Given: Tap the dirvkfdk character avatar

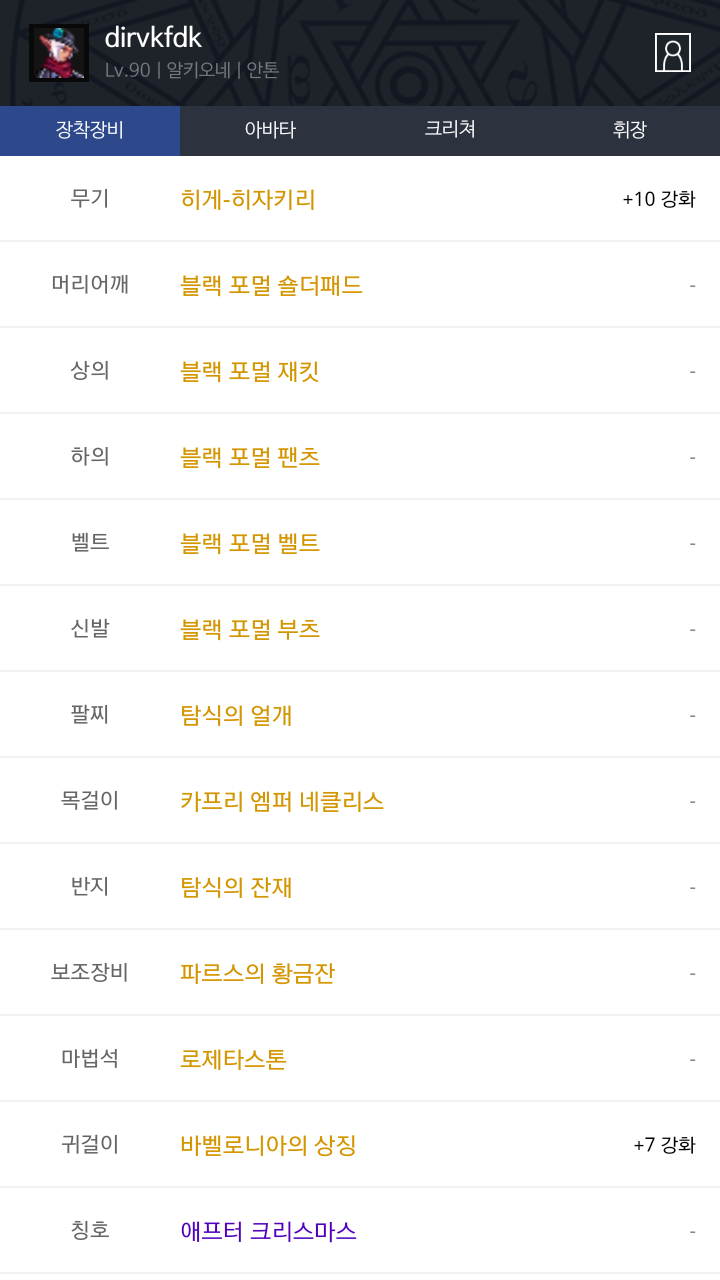Looking at the screenshot, I should tap(59, 53).
